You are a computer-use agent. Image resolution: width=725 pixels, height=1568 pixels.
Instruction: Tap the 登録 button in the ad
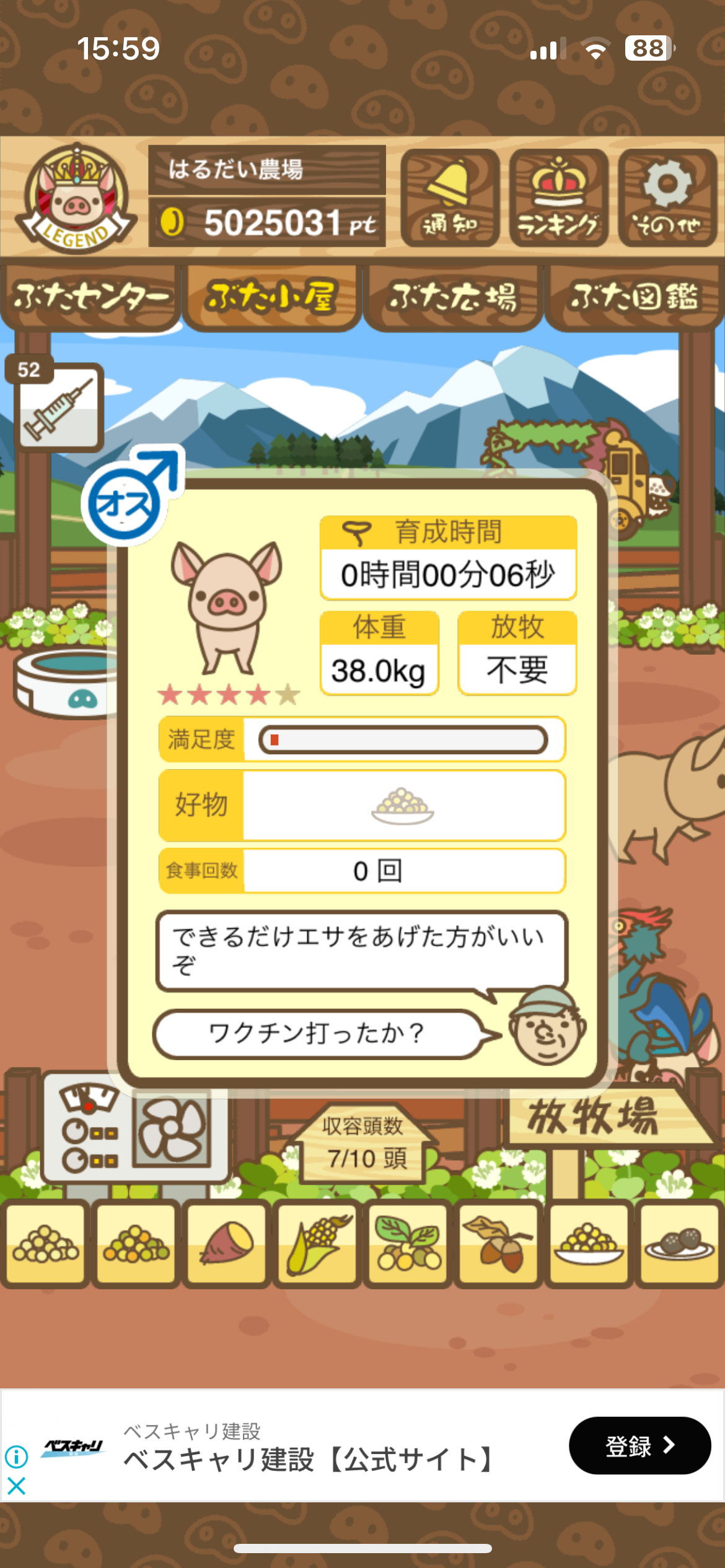(639, 1445)
